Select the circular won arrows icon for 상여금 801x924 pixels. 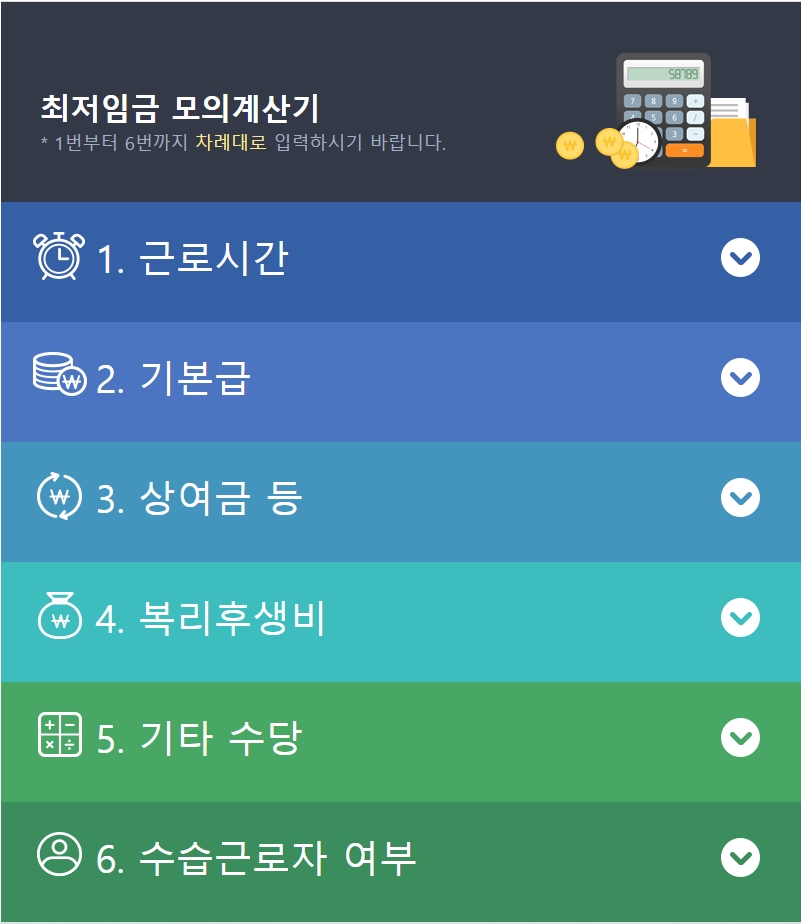click(58, 497)
